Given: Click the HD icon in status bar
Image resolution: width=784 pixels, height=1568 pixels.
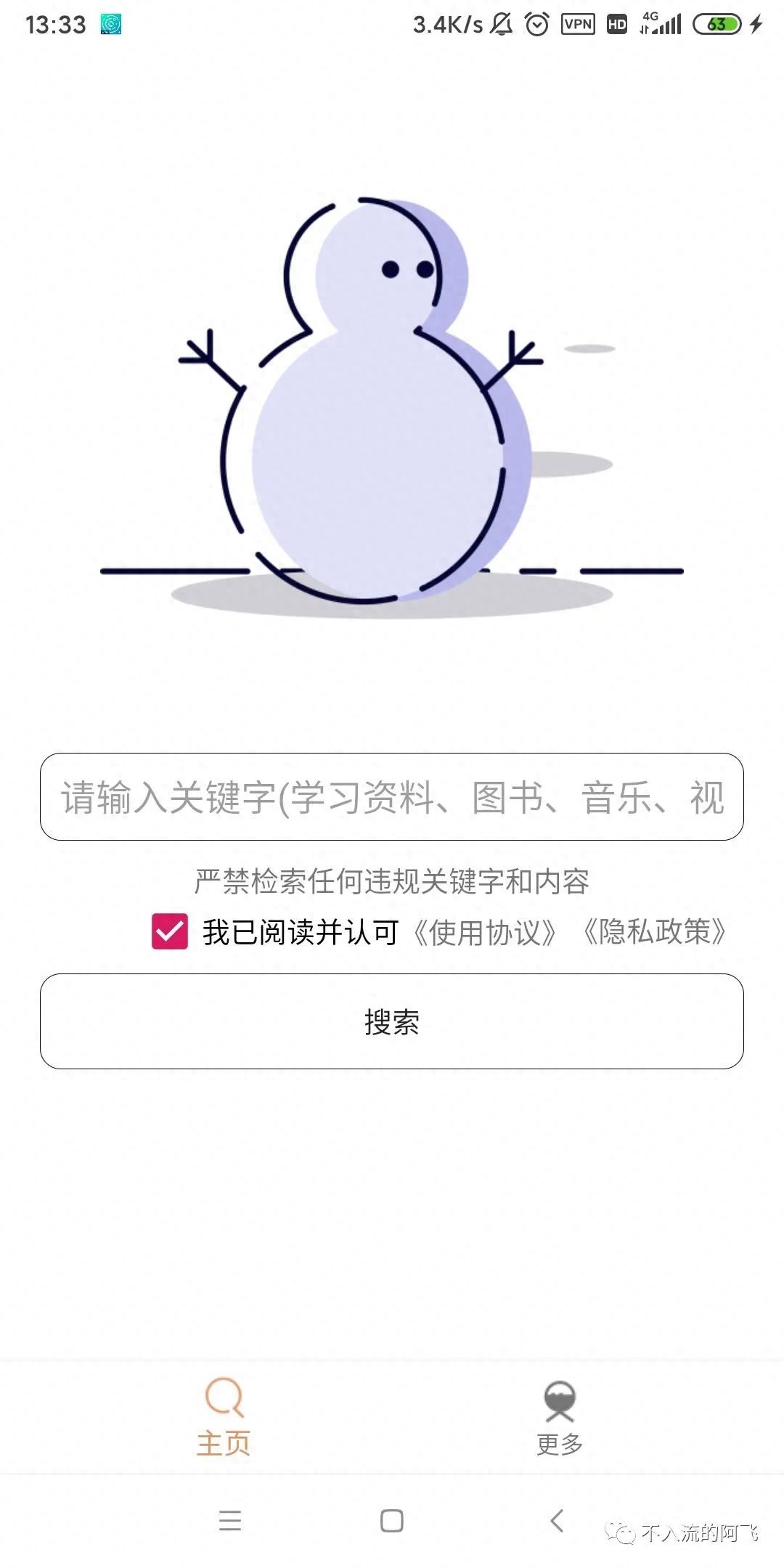Looking at the screenshot, I should [618, 23].
